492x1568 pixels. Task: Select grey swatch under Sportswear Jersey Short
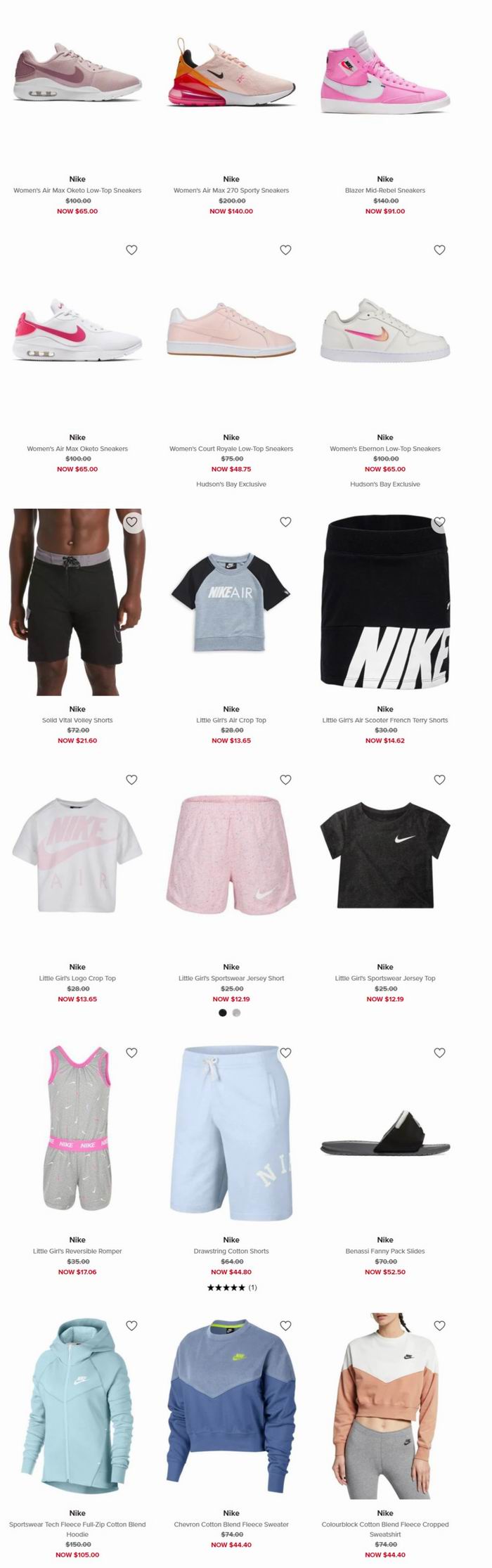tap(237, 1013)
